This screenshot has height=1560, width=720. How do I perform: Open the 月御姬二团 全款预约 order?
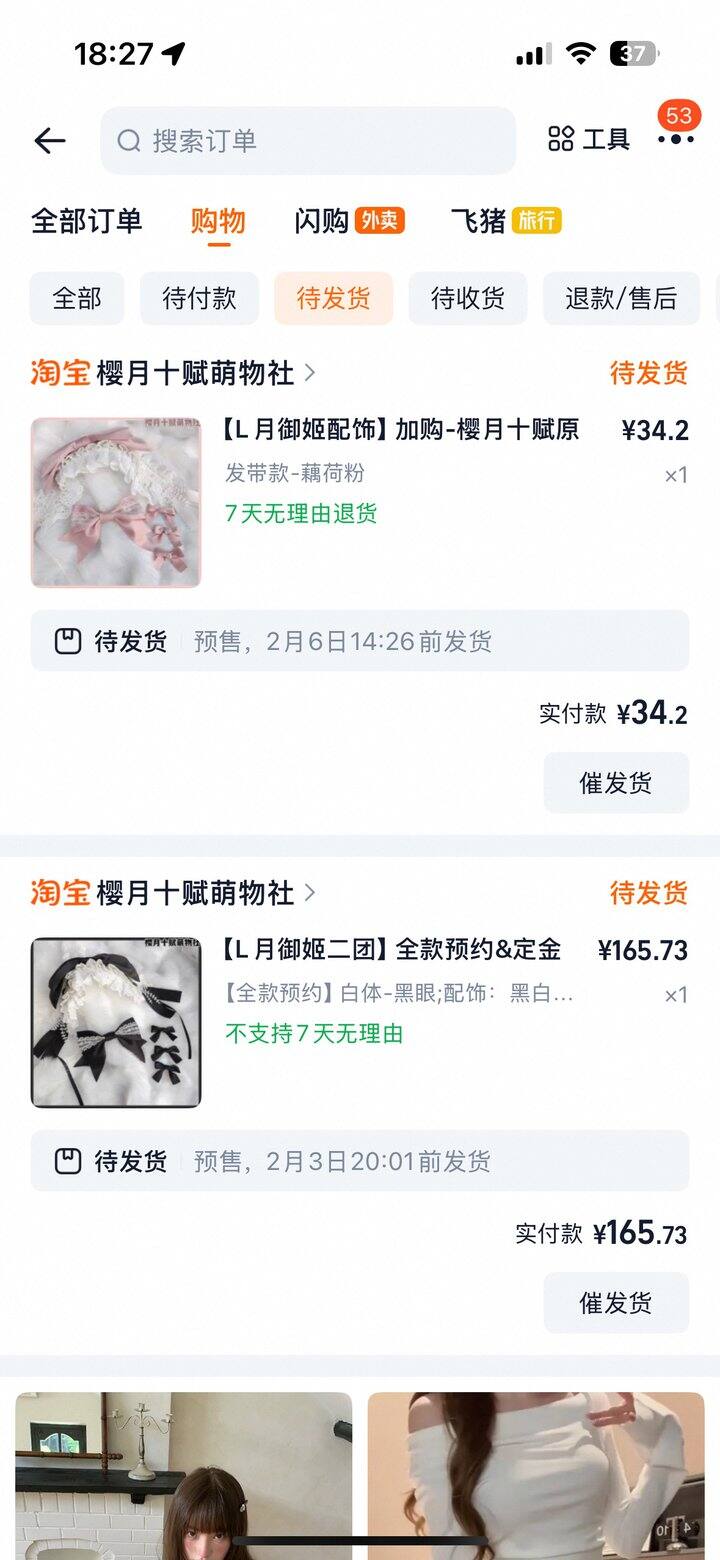390,950
